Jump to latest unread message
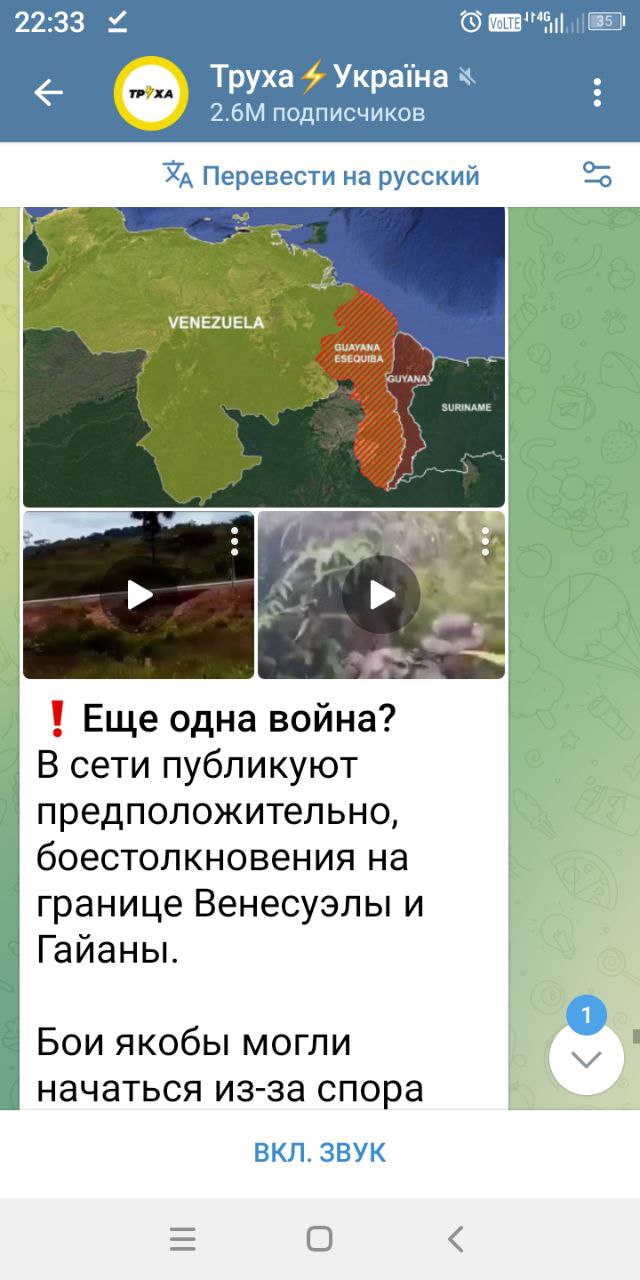640x1280 pixels. (586, 1058)
